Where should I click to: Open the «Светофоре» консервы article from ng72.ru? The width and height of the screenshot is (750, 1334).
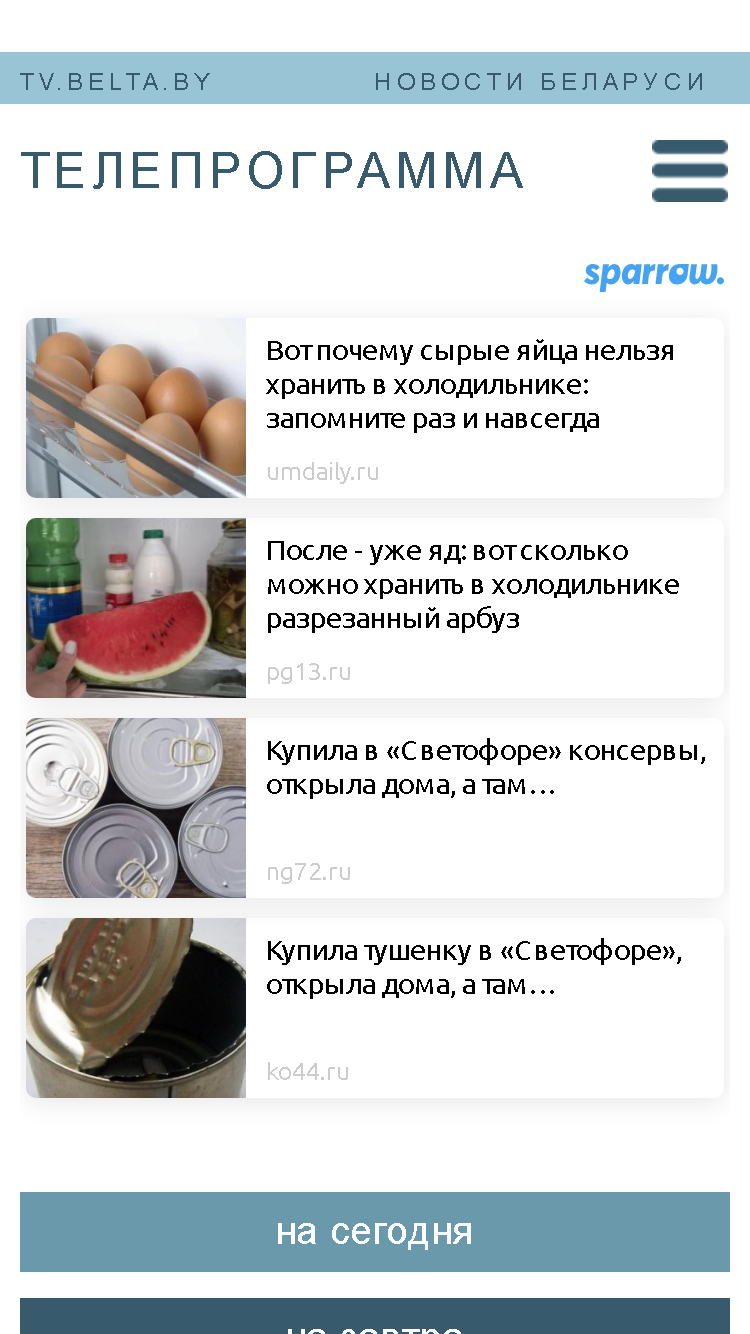click(375, 808)
